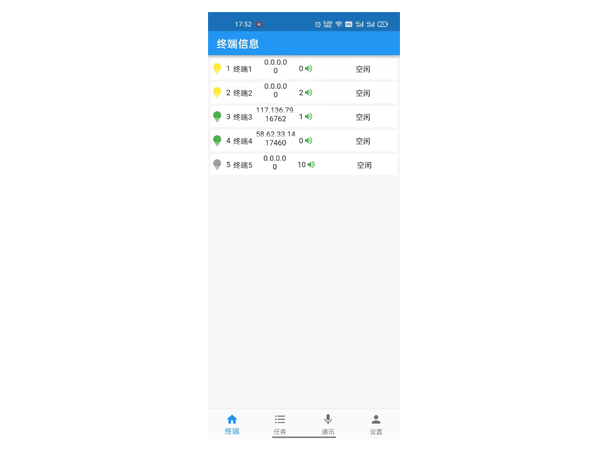Switch to the 设置 tab
The image size is (600, 450).
[x=376, y=424]
